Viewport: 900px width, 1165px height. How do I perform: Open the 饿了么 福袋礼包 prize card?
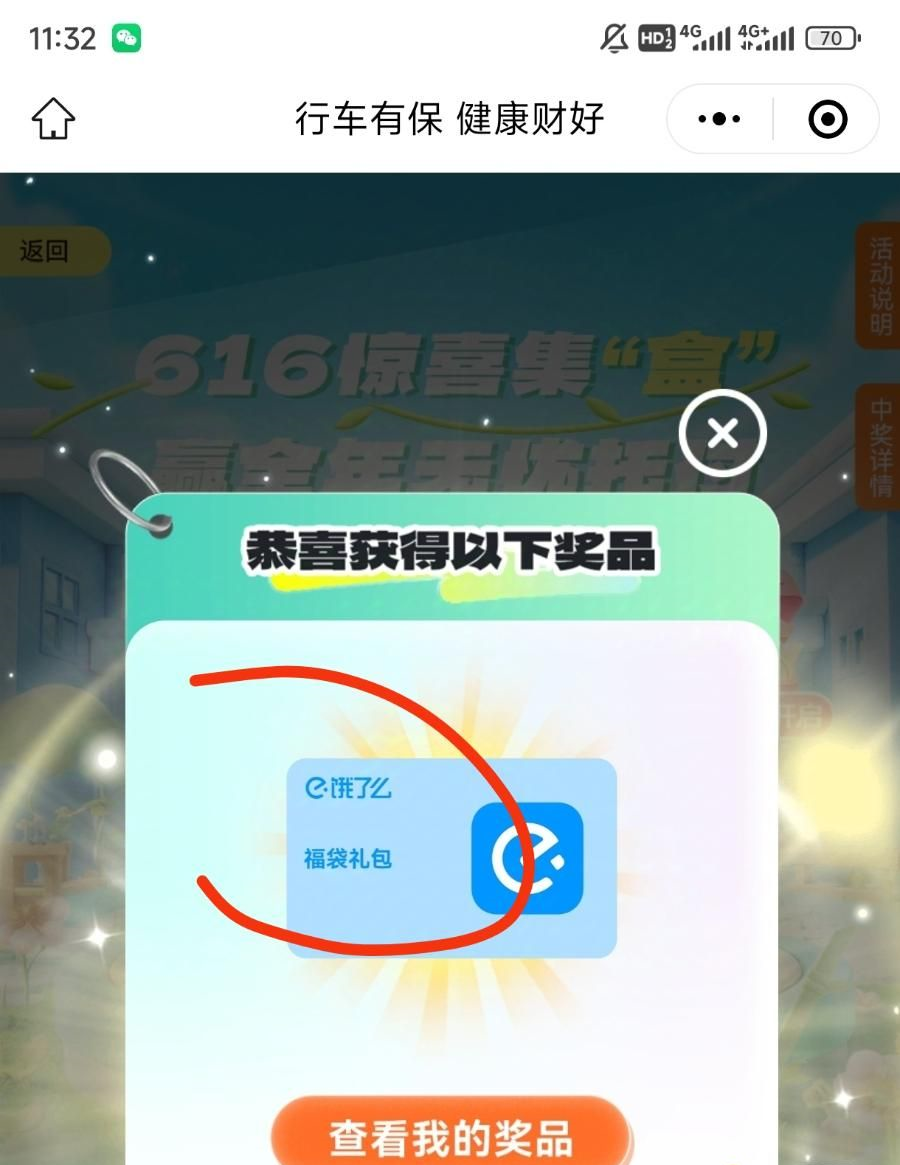point(451,857)
